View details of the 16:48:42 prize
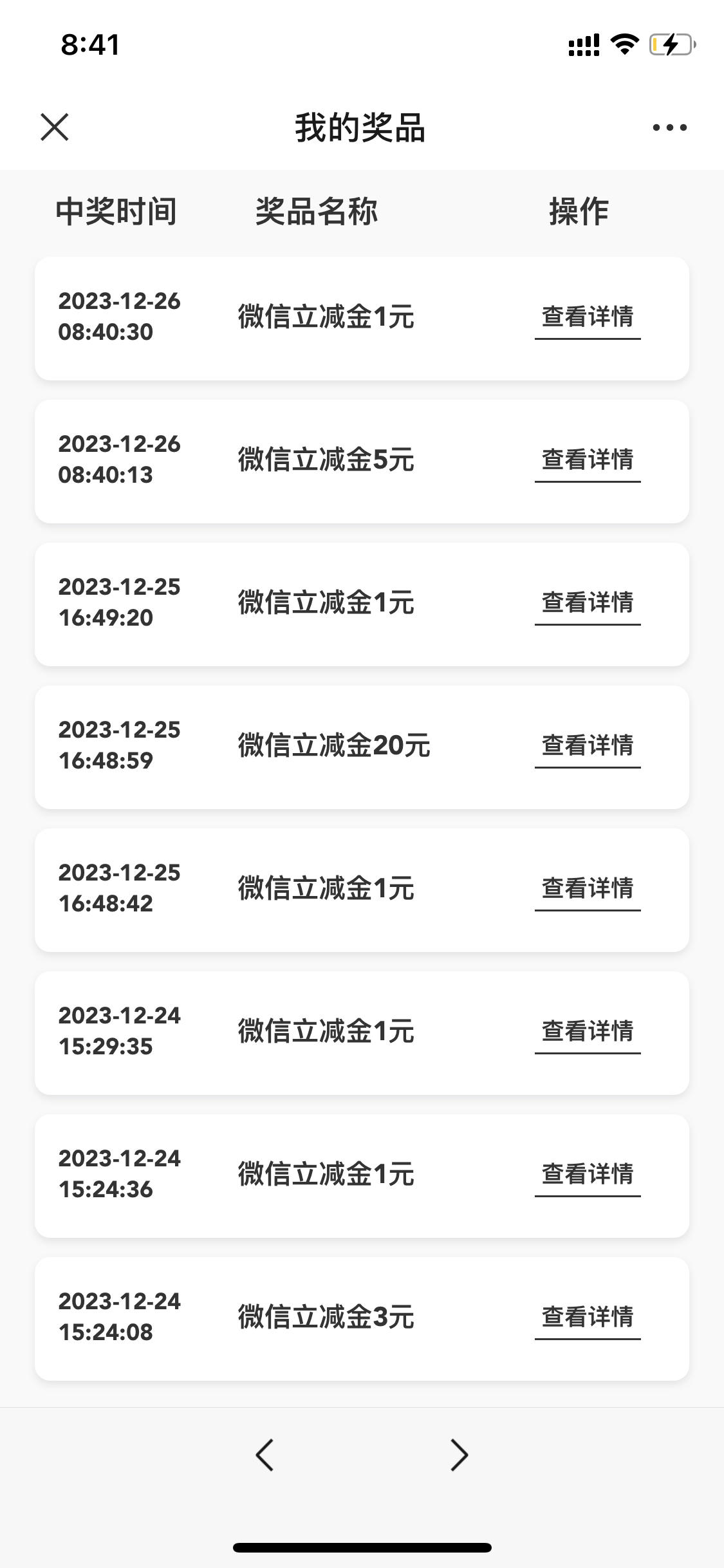Image resolution: width=724 pixels, height=1568 pixels. click(588, 889)
